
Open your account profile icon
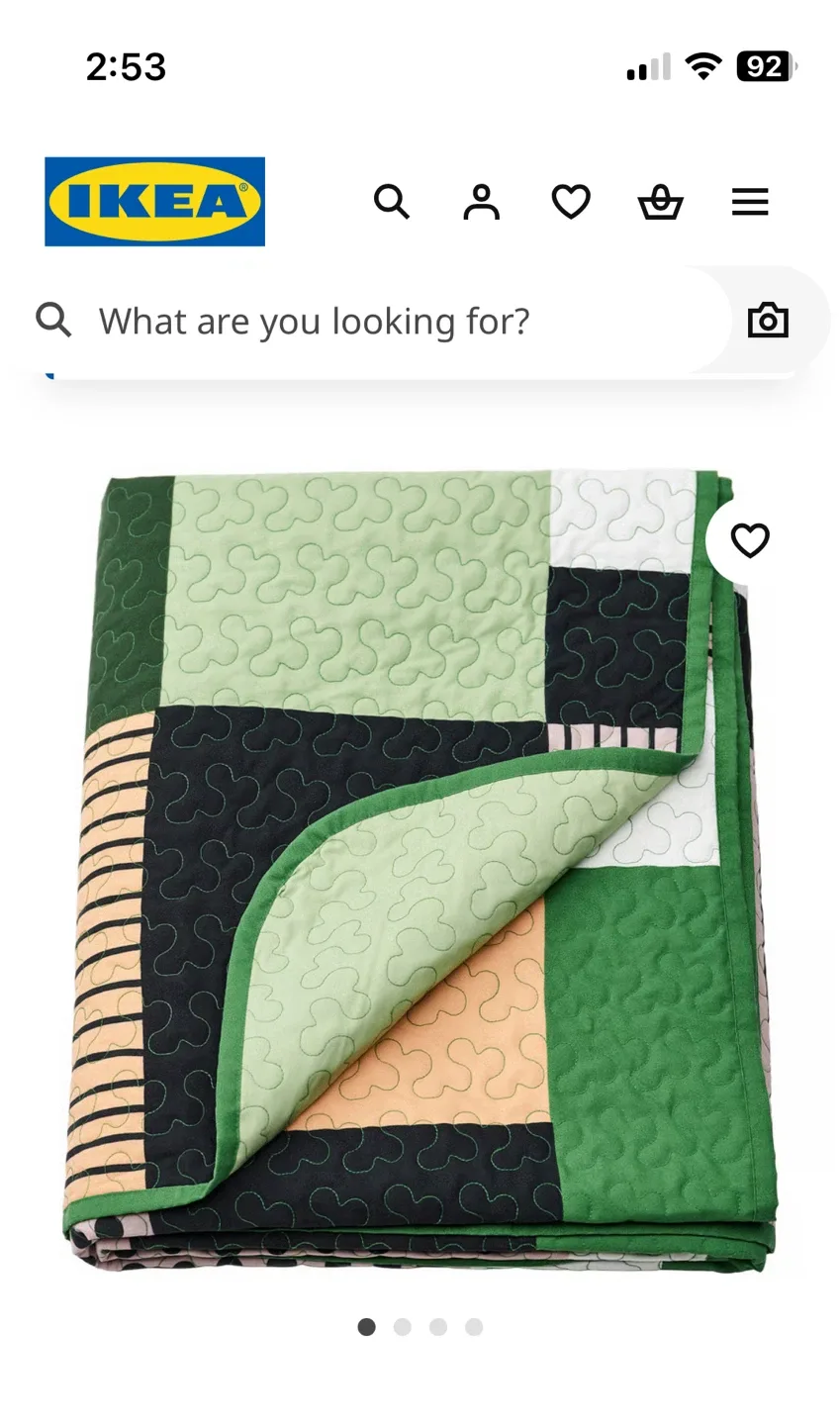point(481,202)
